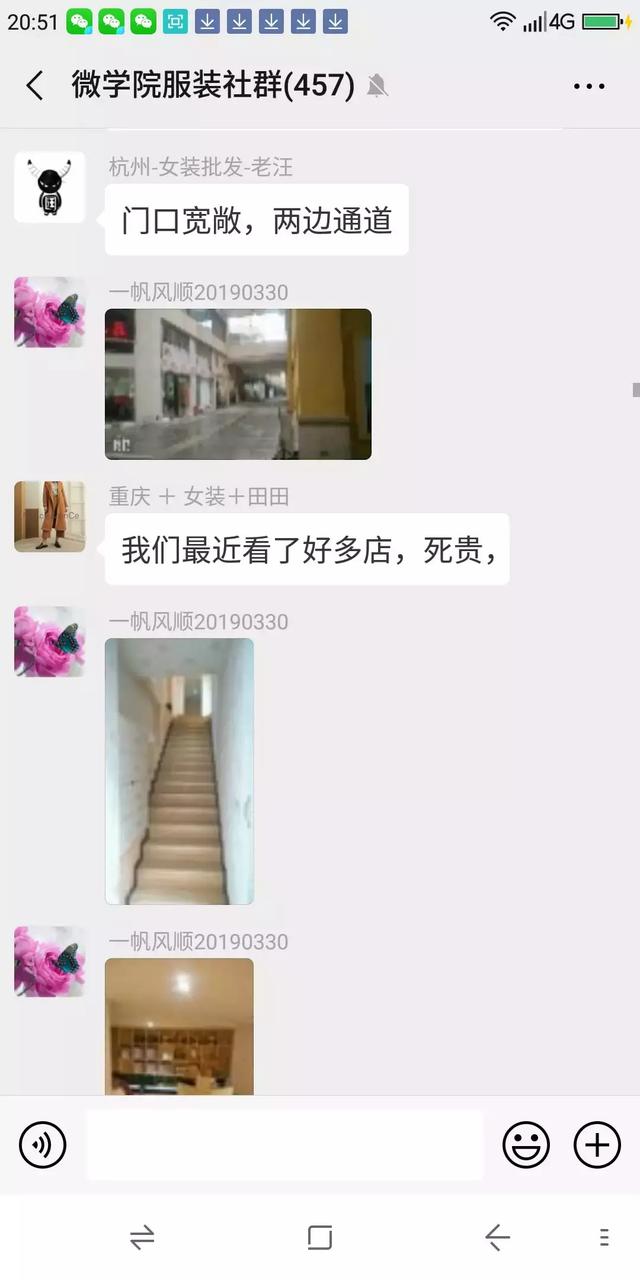Open the shelf interior photo
640x1280 pixels.
tap(179, 1026)
